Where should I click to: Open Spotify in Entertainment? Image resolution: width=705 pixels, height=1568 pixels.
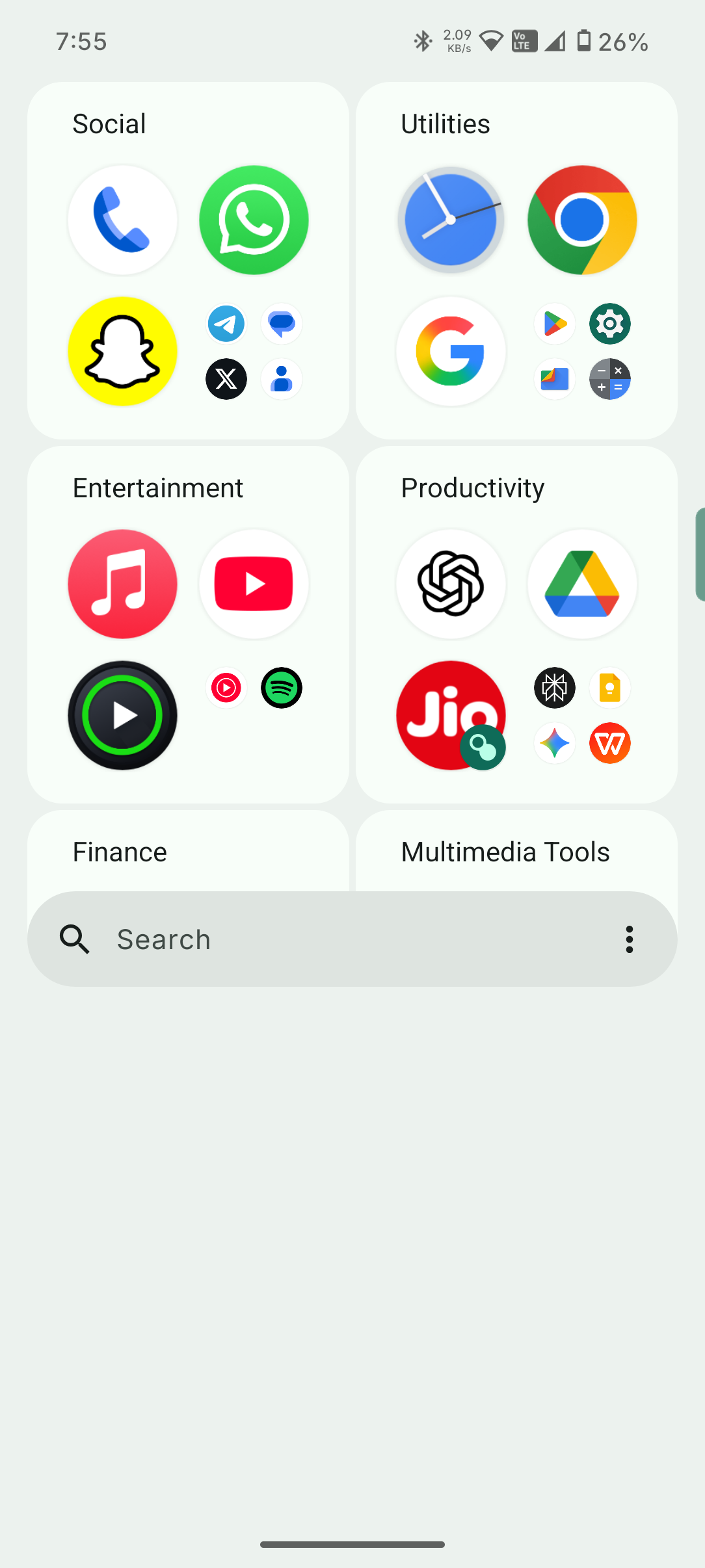click(282, 688)
